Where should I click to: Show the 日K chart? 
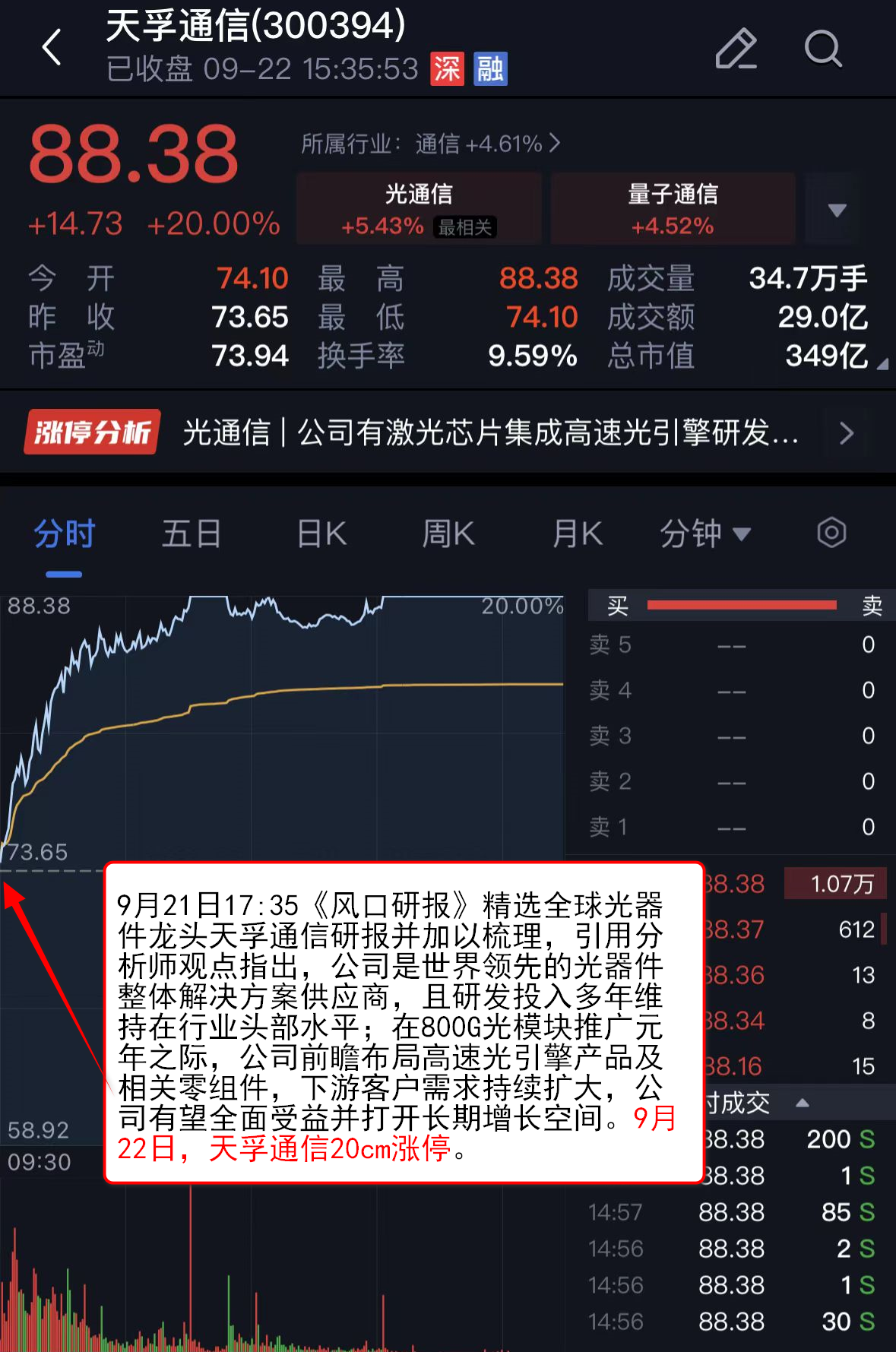pos(321,534)
